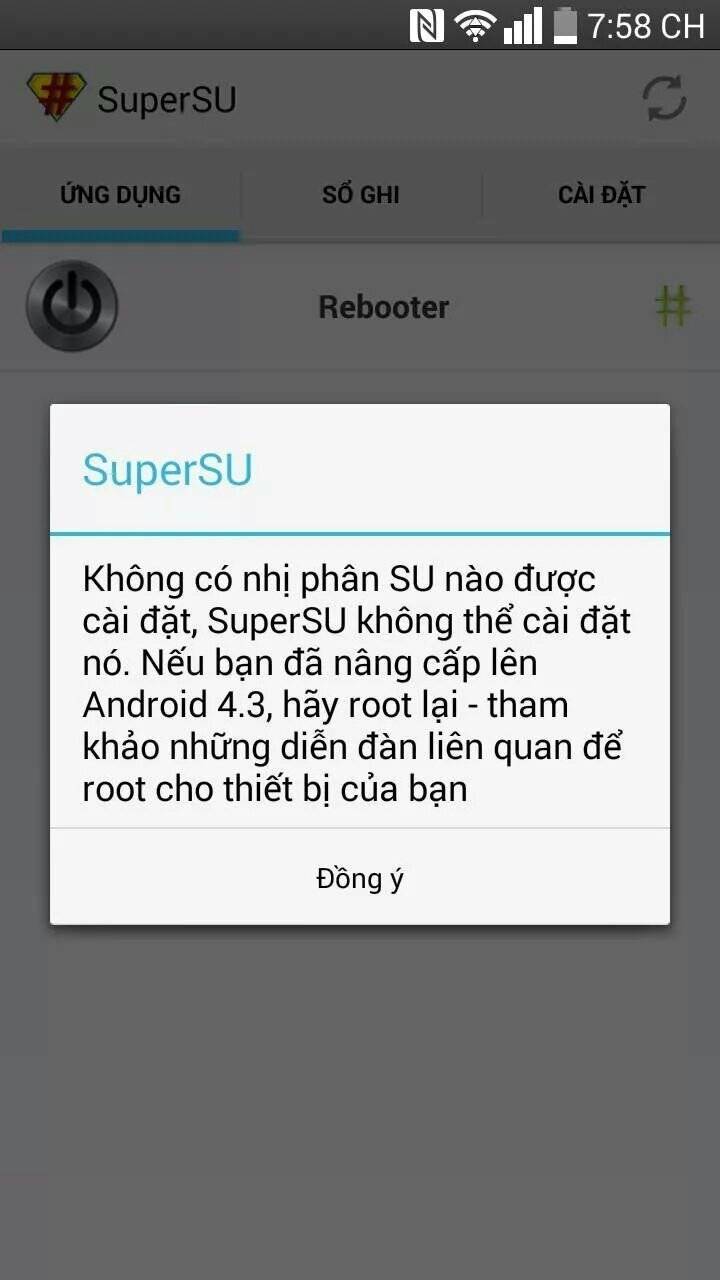Switch to the CÀI ĐẶT tab
This screenshot has height=1280, width=720.
click(x=601, y=194)
